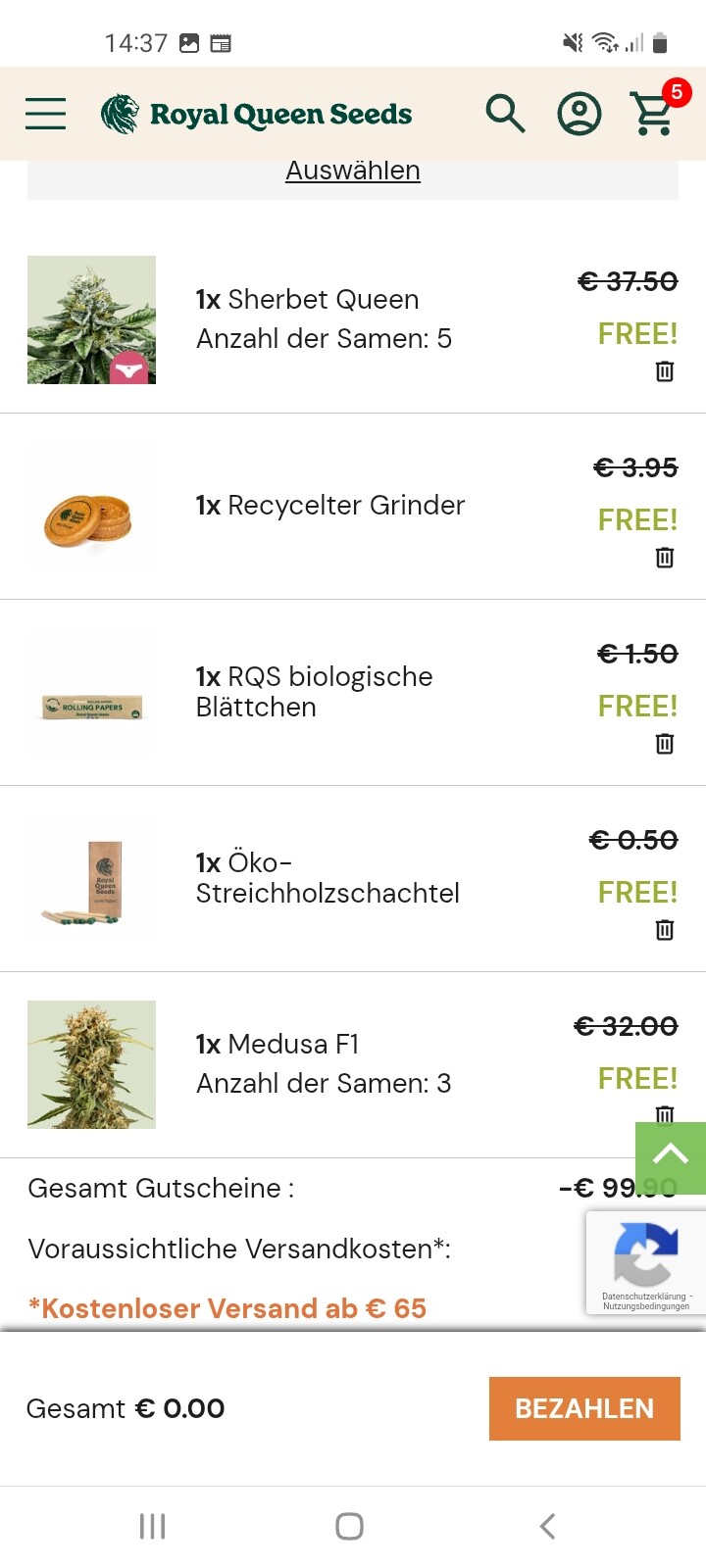
Task: Open the search icon
Action: (505, 114)
